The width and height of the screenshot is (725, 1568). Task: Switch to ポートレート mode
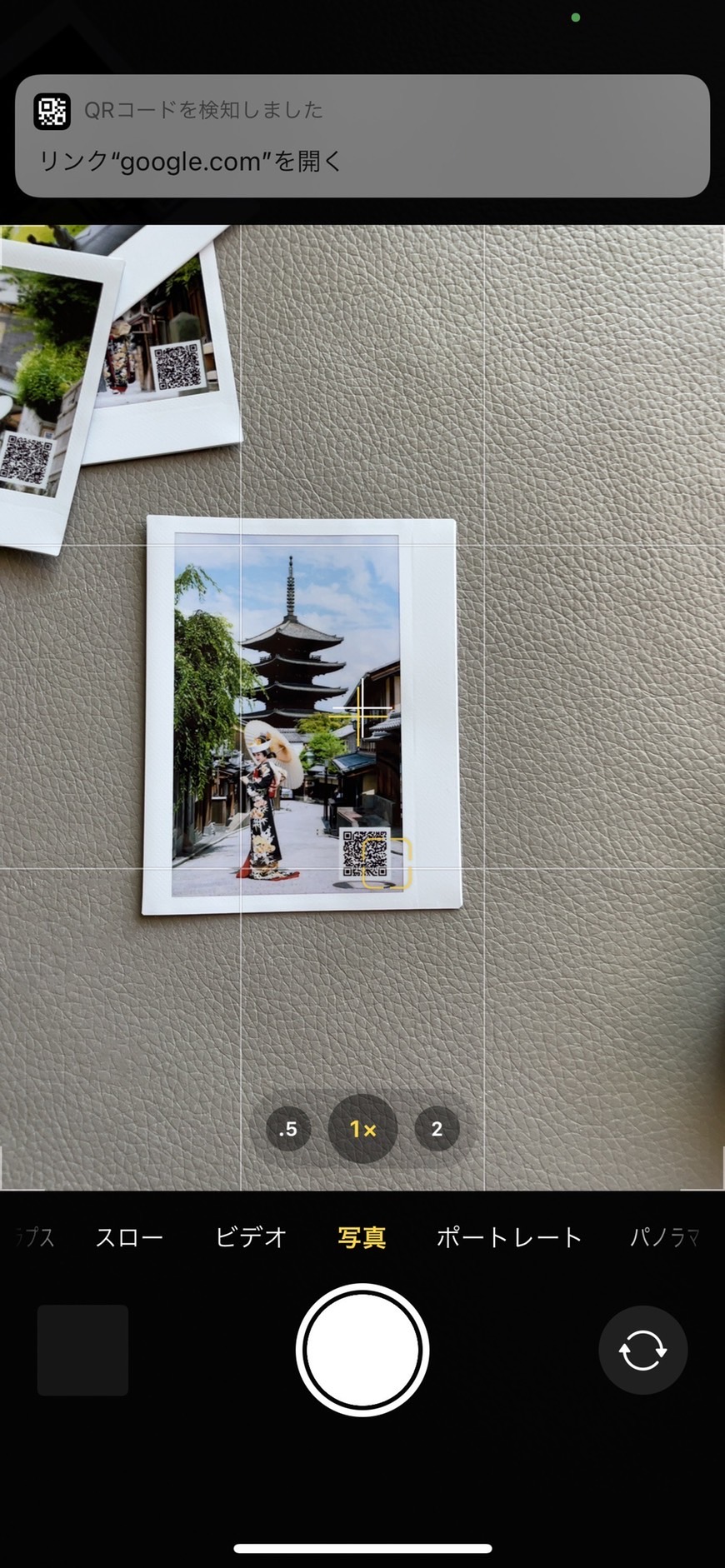tap(508, 1237)
